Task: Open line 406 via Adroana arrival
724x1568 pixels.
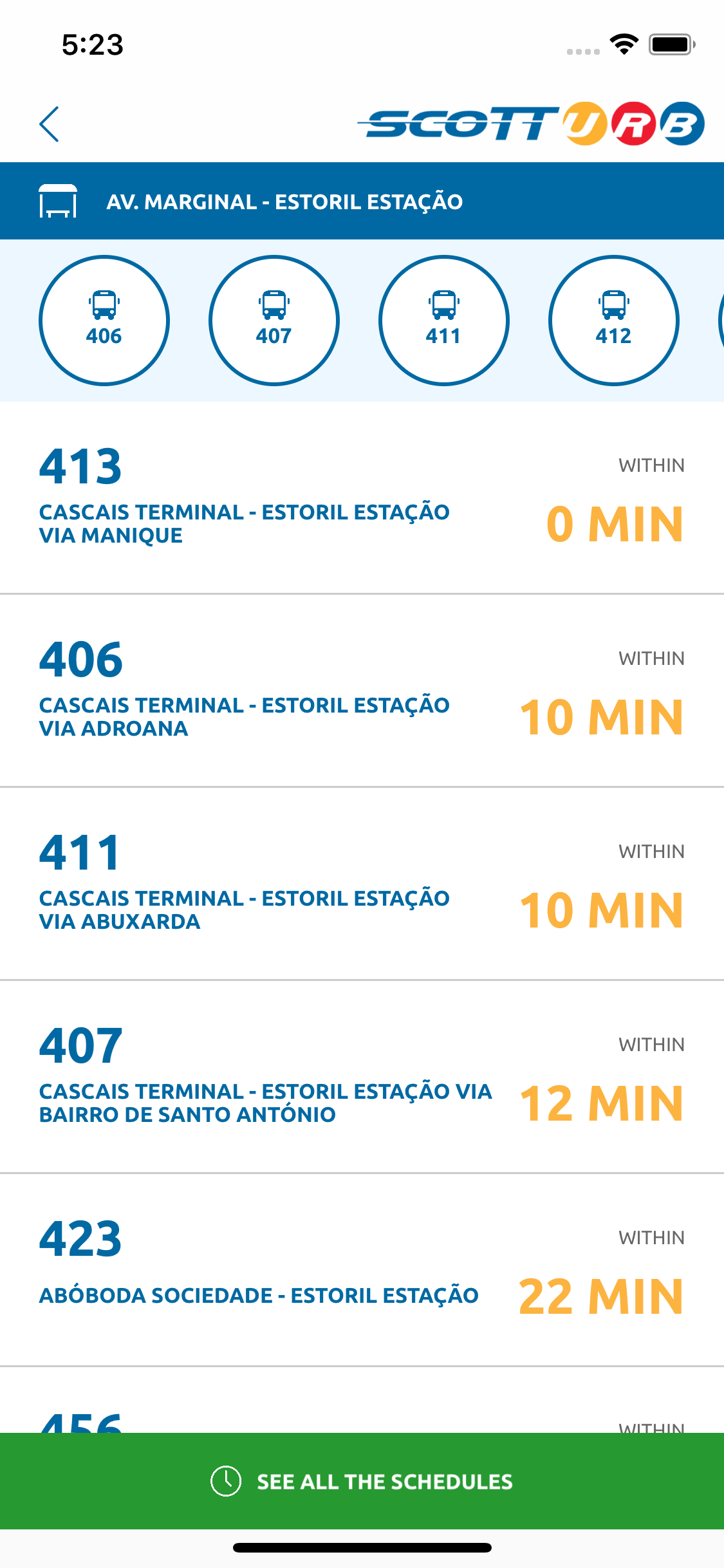Action: coord(362,691)
